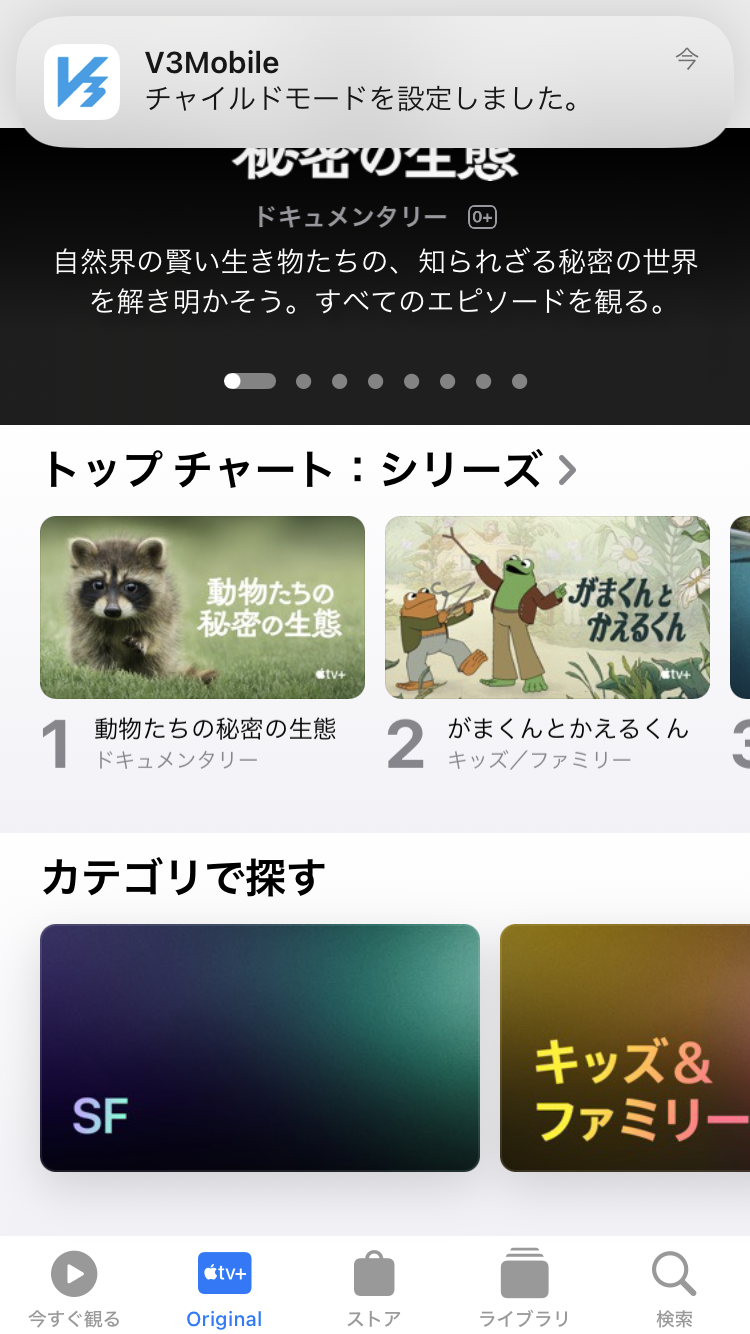Switch to the 今すぐ観る tab
750x1334 pixels.
74,1290
